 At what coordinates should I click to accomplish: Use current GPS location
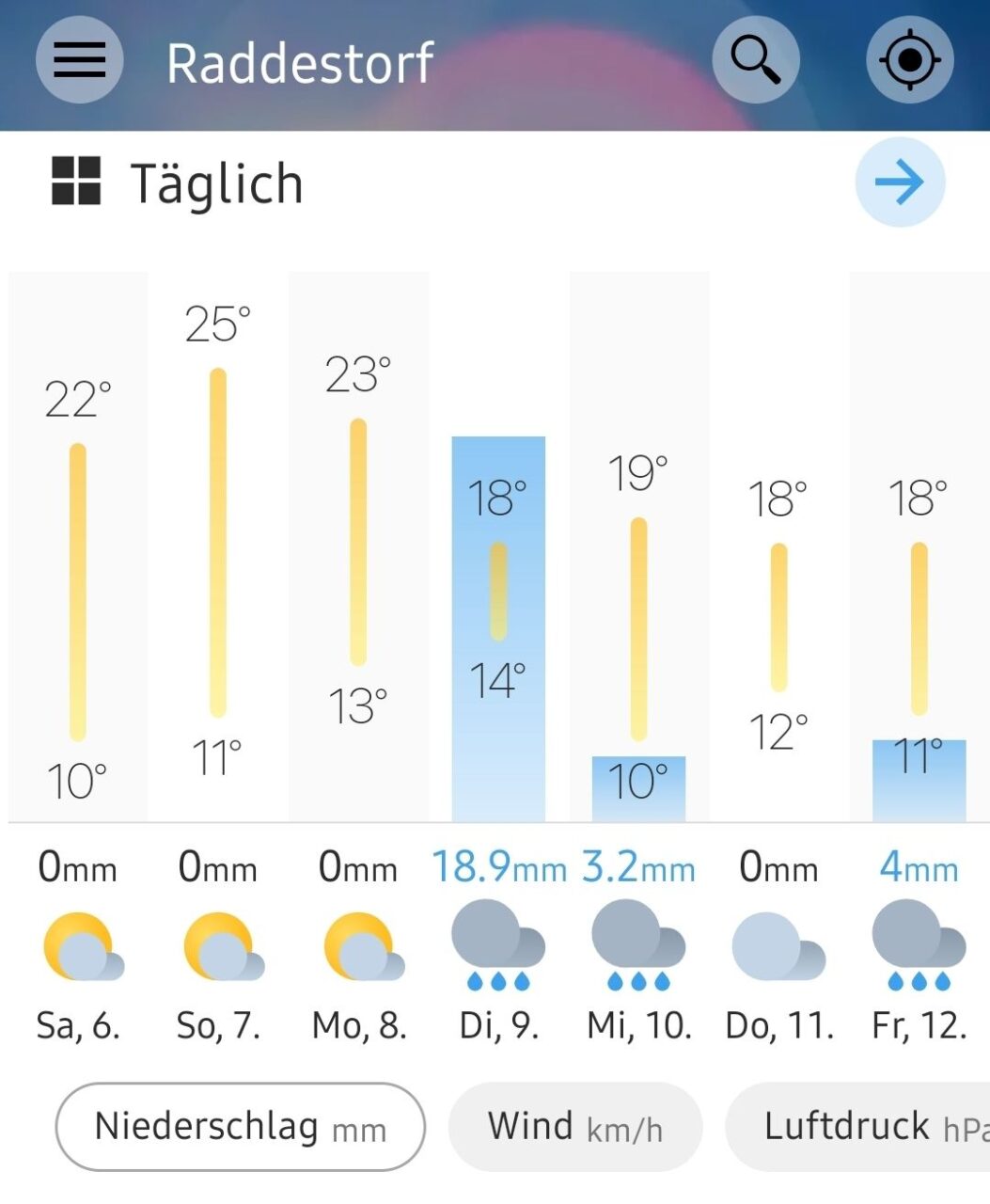(909, 60)
